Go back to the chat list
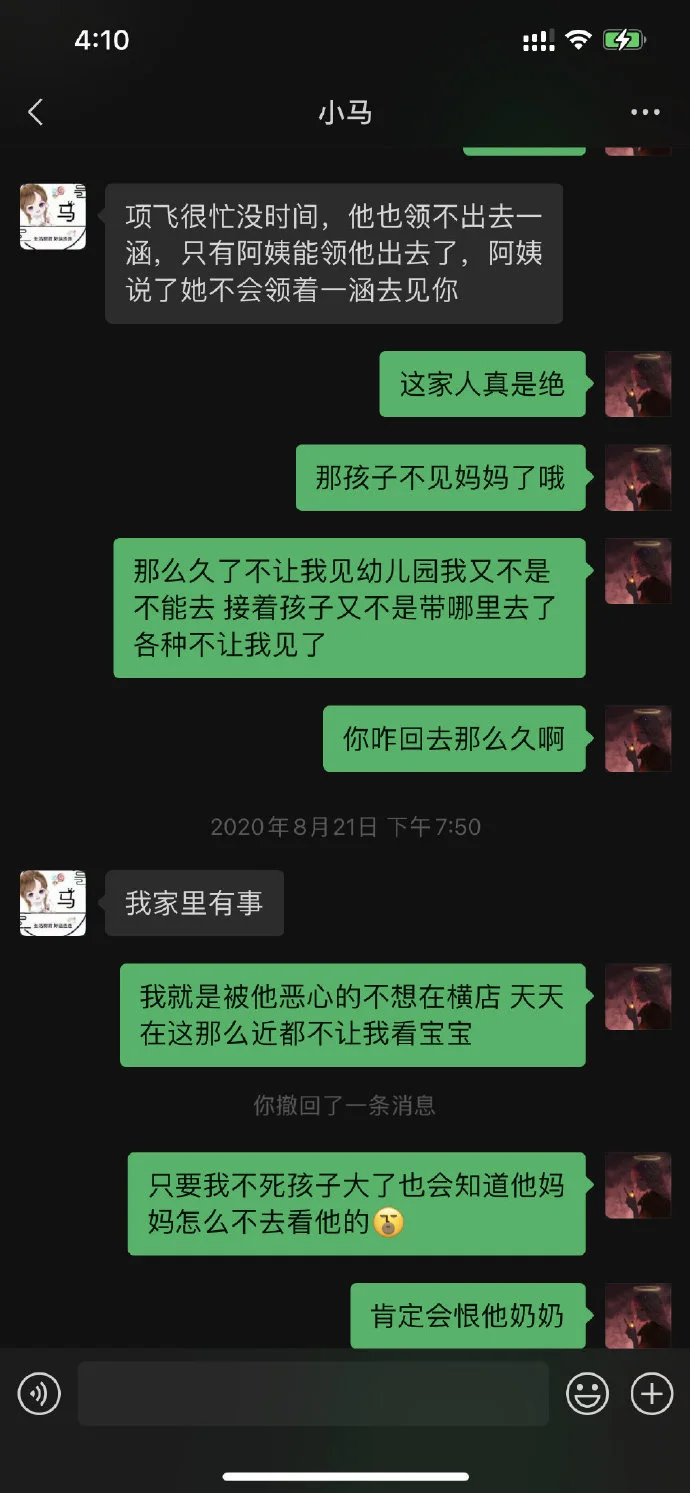Screen dimensions: 690x1493 [x=36, y=112]
